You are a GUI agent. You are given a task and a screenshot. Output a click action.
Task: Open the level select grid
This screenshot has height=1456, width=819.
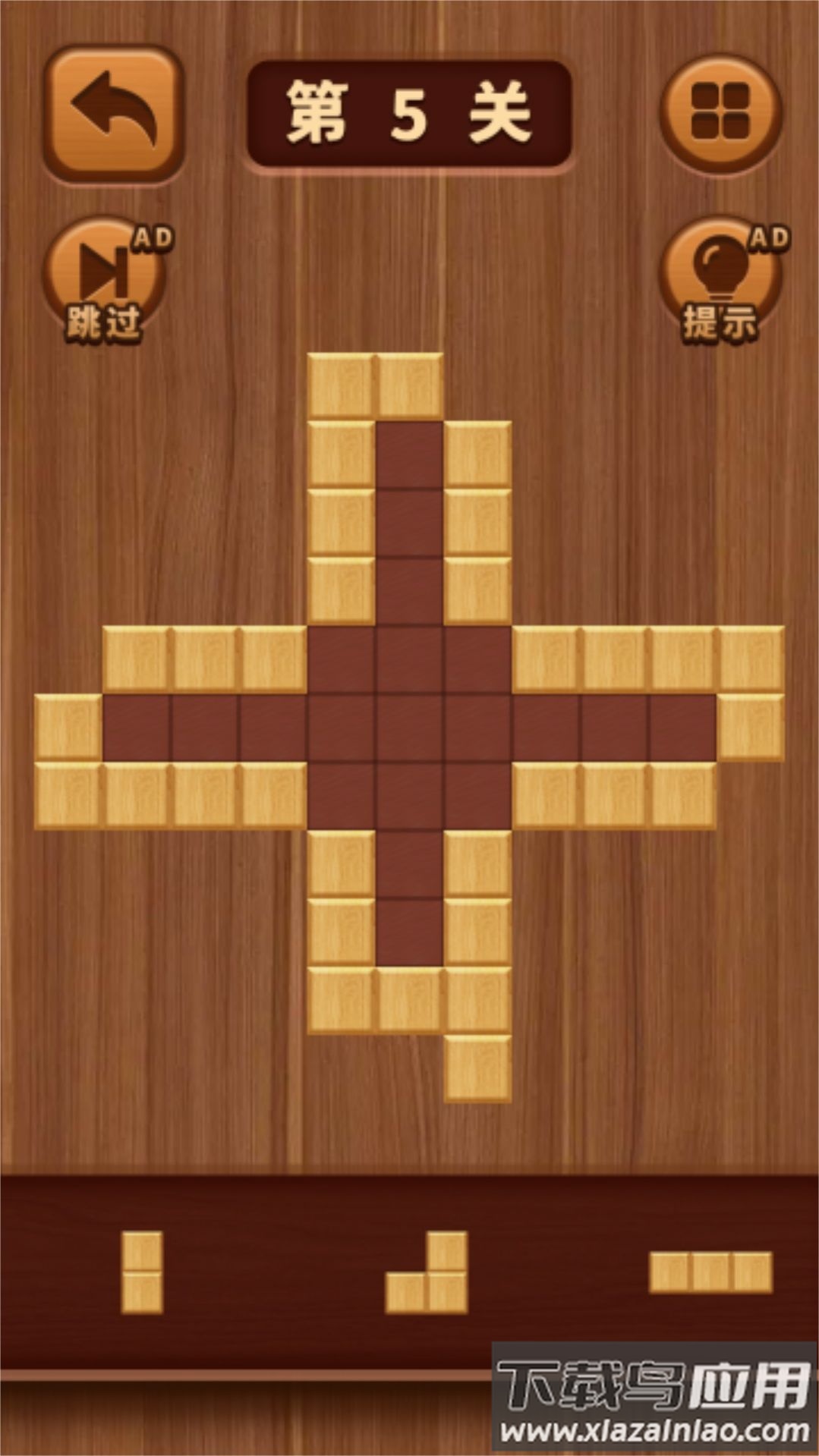[720, 114]
